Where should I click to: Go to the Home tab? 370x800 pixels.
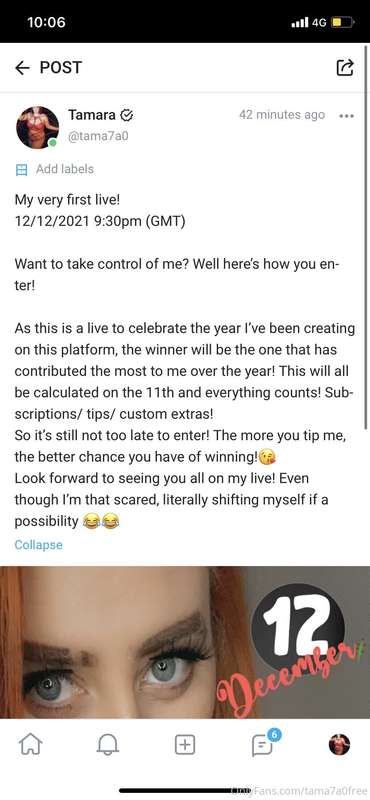click(x=31, y=744)
